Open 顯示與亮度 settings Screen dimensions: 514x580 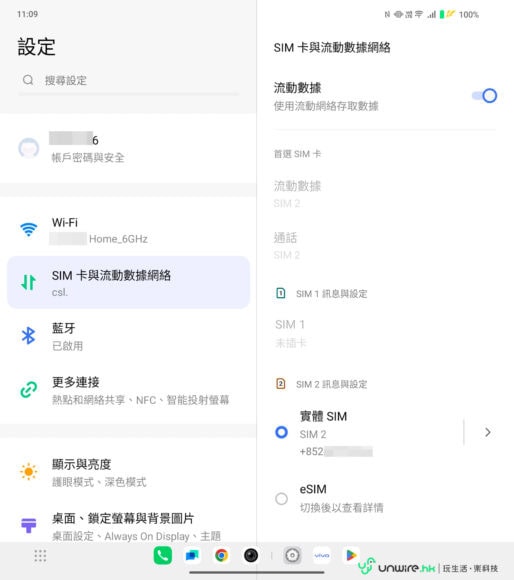click(128, 472)
